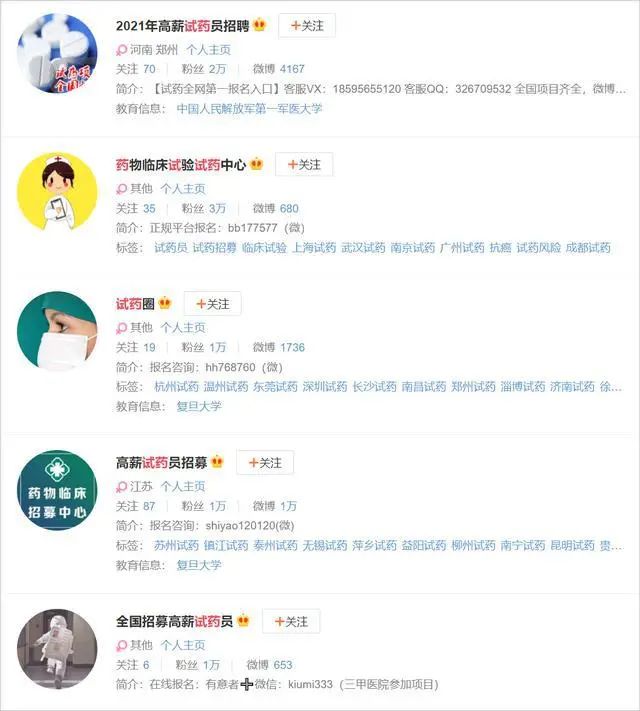This screenshot has width=640, height=711.
Task: Open the 中国人民解放军第一军医大学 education link
Action: pyautogui.click(x=250, y=108)
